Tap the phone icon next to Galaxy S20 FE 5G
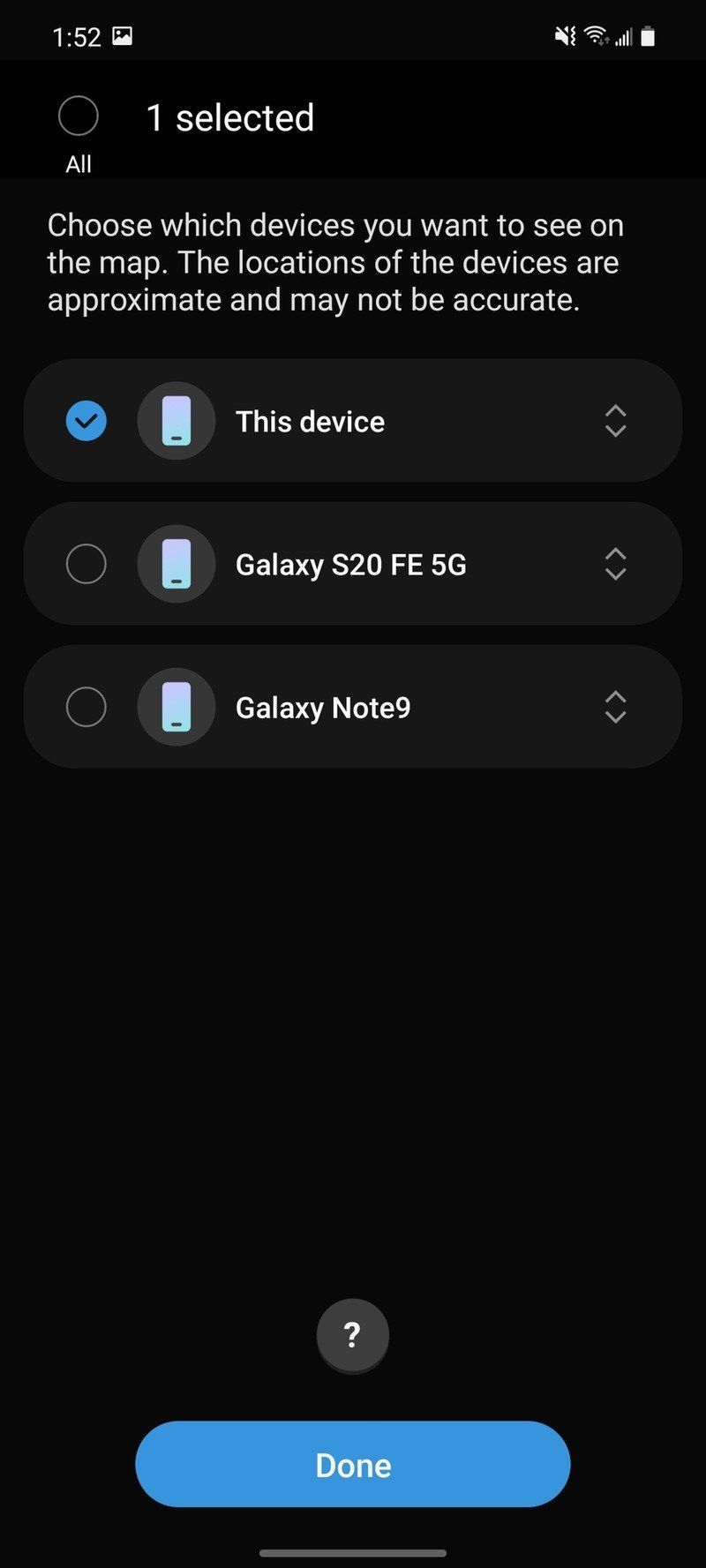Image resolution: width=706 pixels, height=1568 pixels. click(x=176, y=564)
